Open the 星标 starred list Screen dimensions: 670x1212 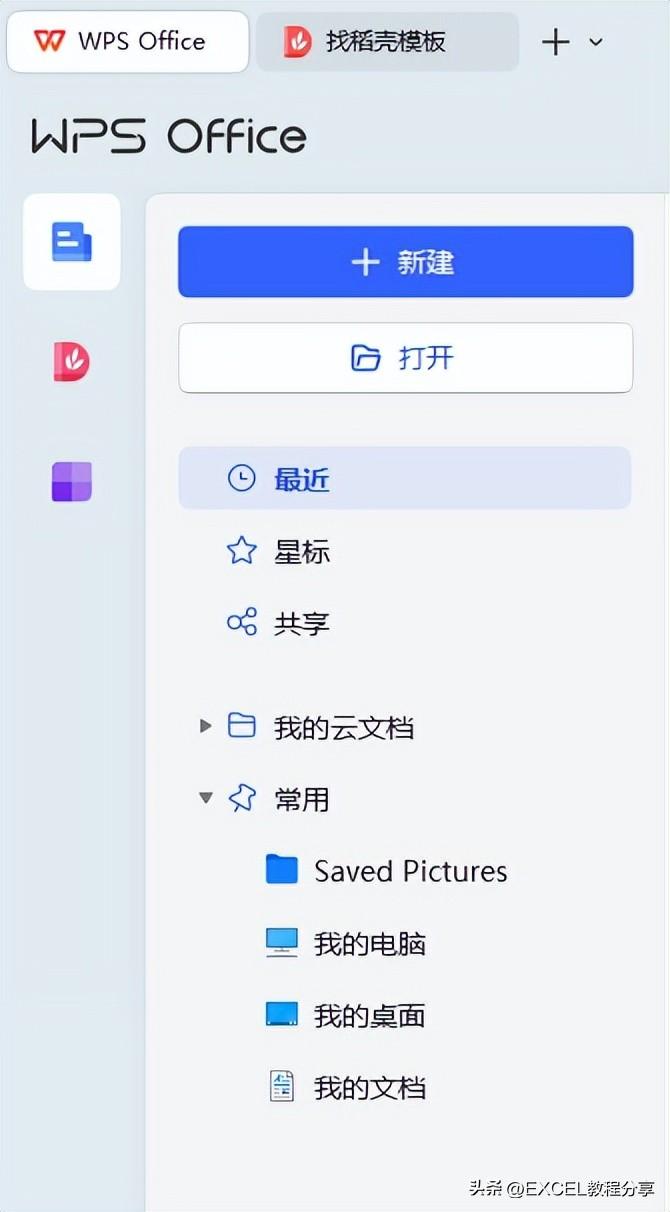[301, 551]
